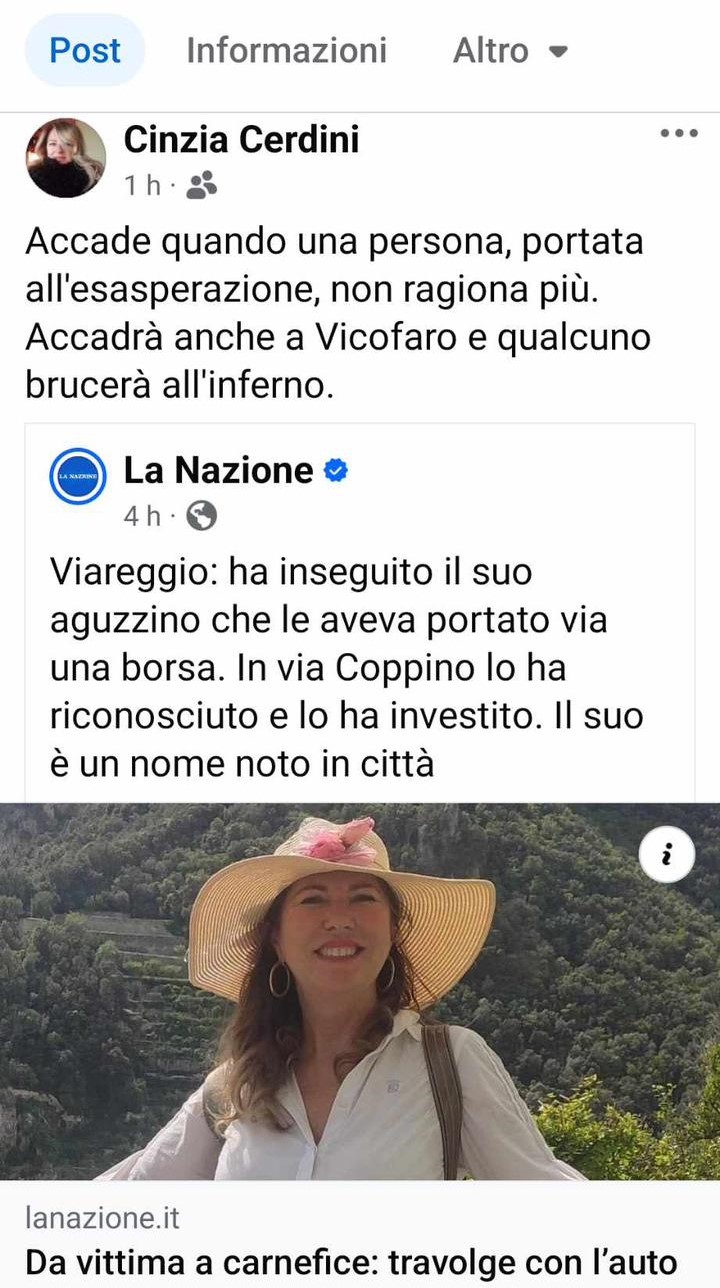The image size is (720, 1288).
Task: Open Cinzia Cerdini's profile picture
Action: [66, 158]
